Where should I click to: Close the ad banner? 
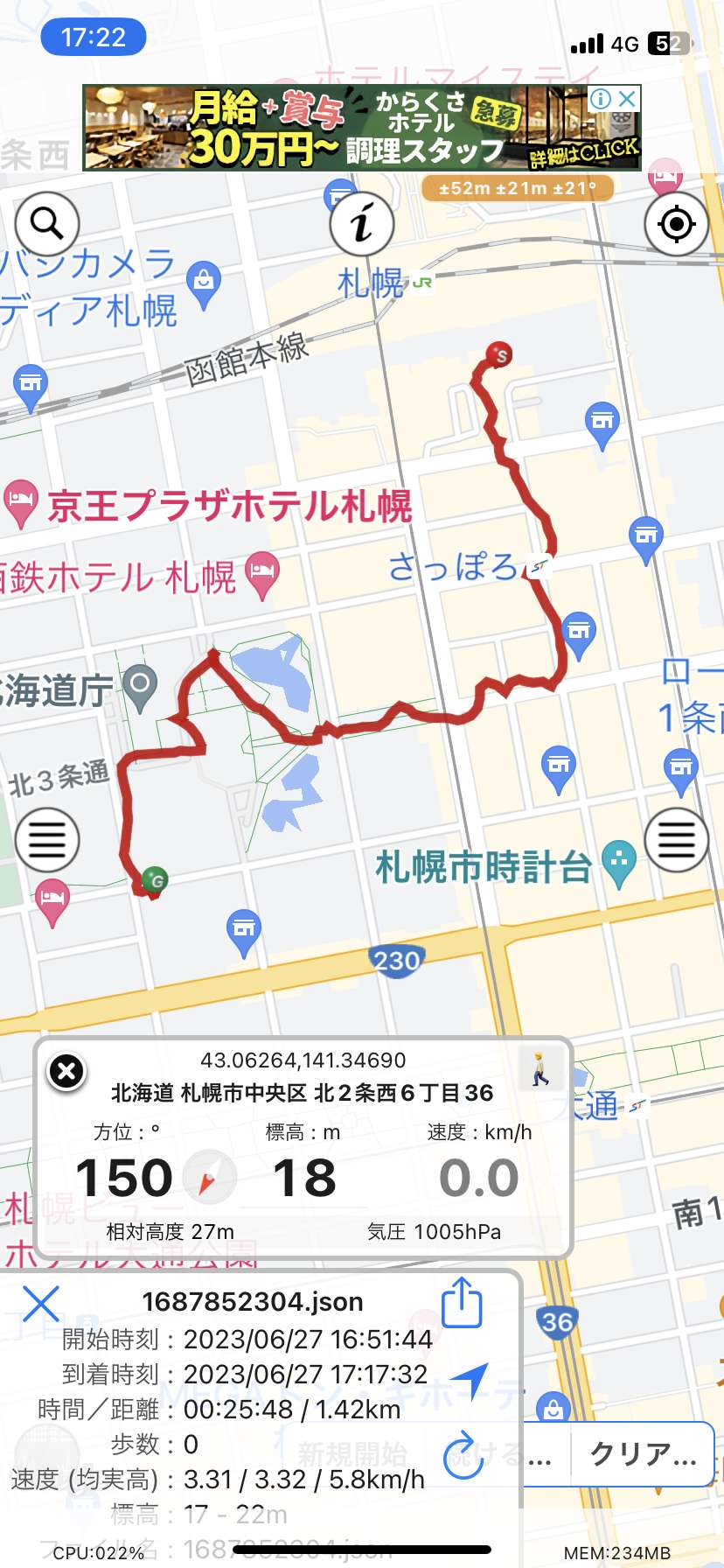click(x=627, y=99)
